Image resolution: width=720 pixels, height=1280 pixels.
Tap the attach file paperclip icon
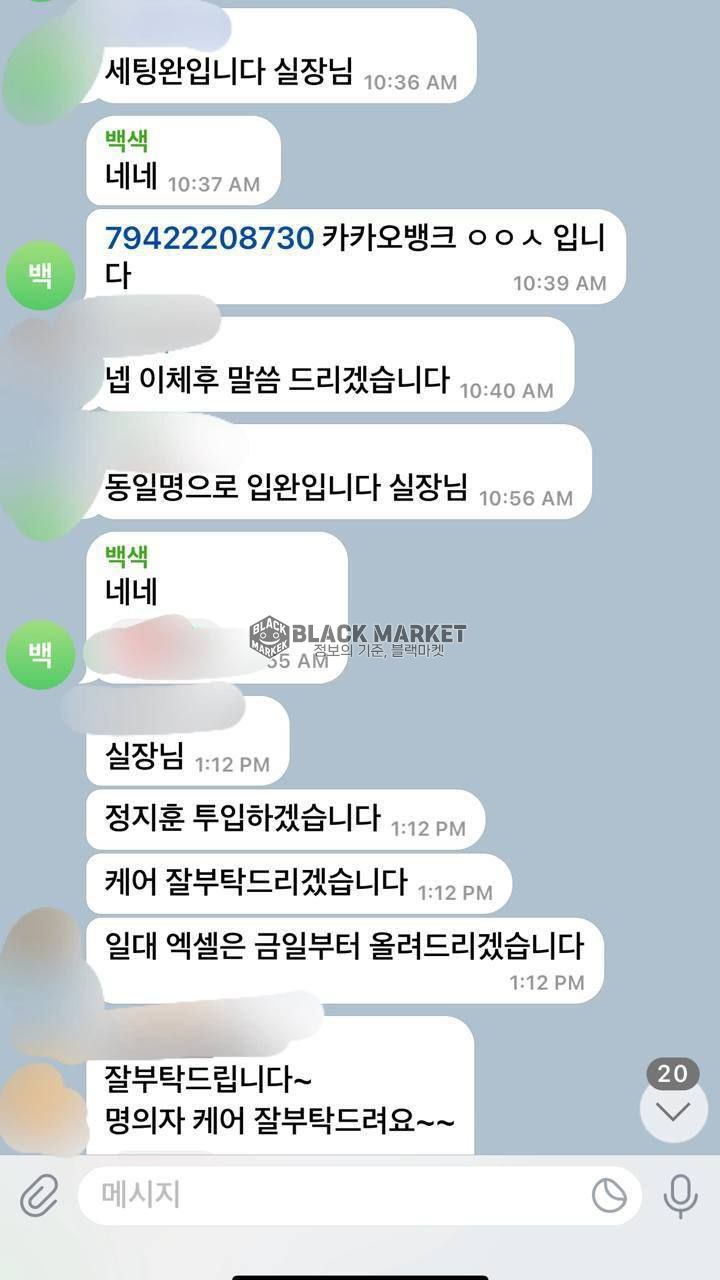(40, 1195)
